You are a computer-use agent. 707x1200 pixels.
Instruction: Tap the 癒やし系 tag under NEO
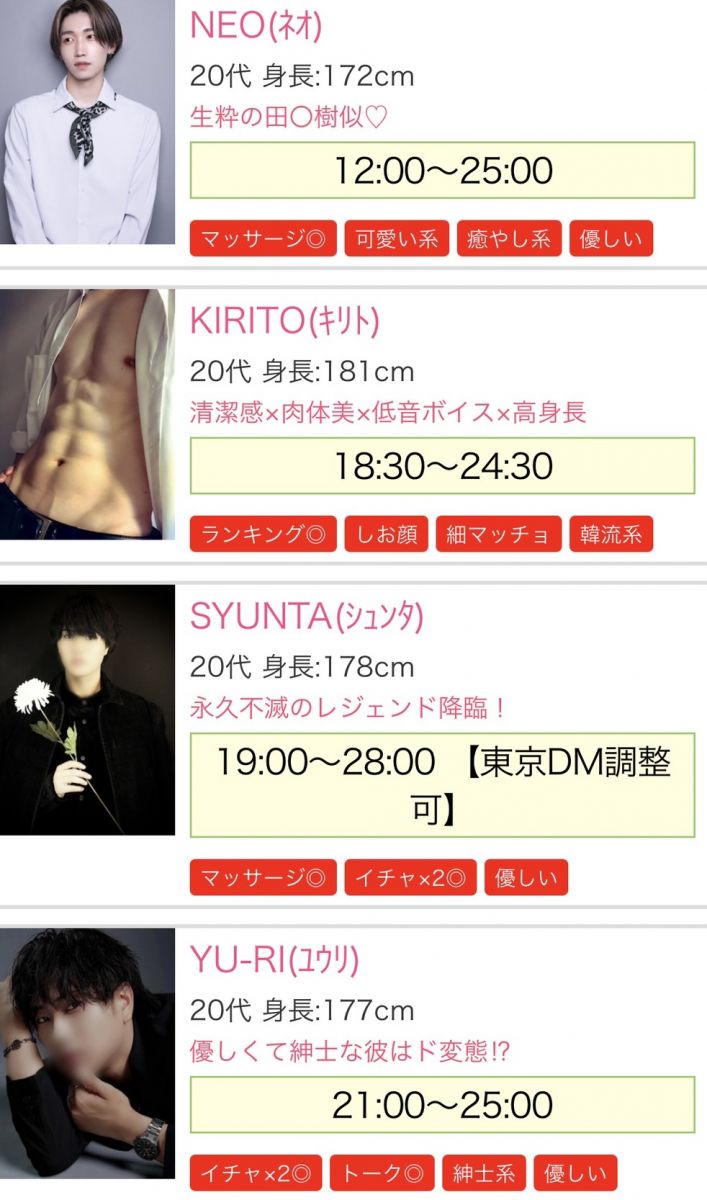click(x=508, y=240)
